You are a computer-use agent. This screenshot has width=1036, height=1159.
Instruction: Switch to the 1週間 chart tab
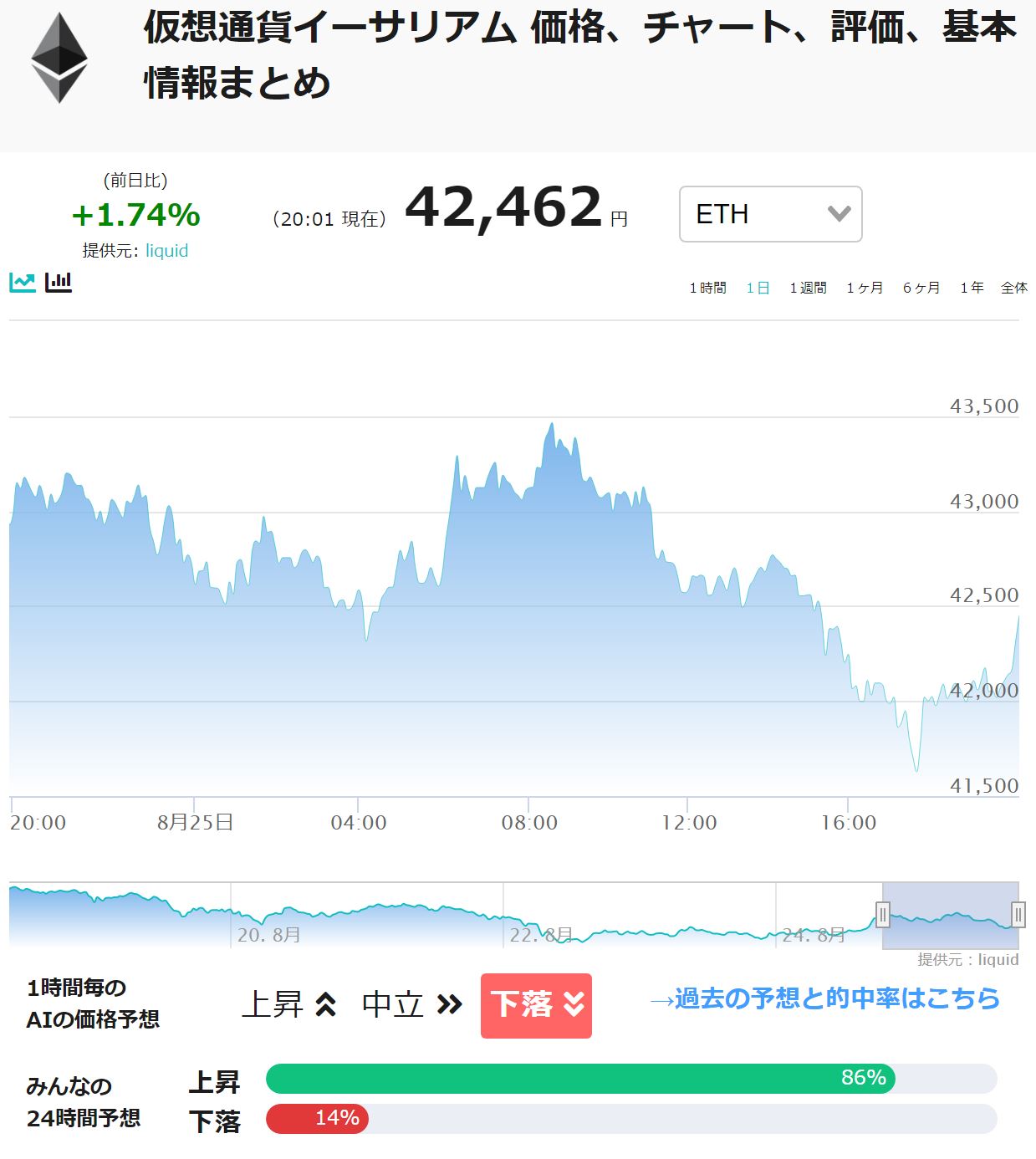(x=808, y=287)
